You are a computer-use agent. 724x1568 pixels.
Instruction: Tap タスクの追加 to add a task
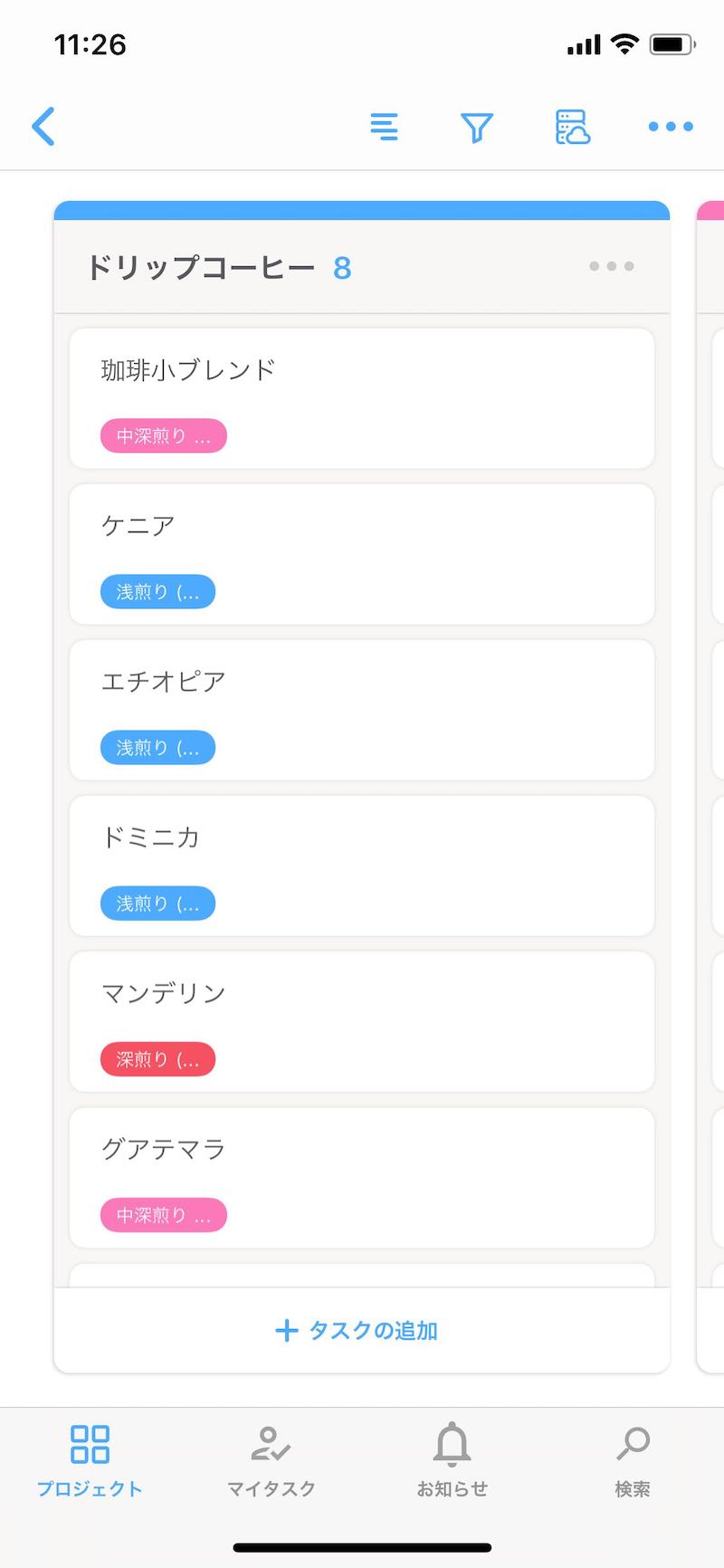[x=357, y=1330]
